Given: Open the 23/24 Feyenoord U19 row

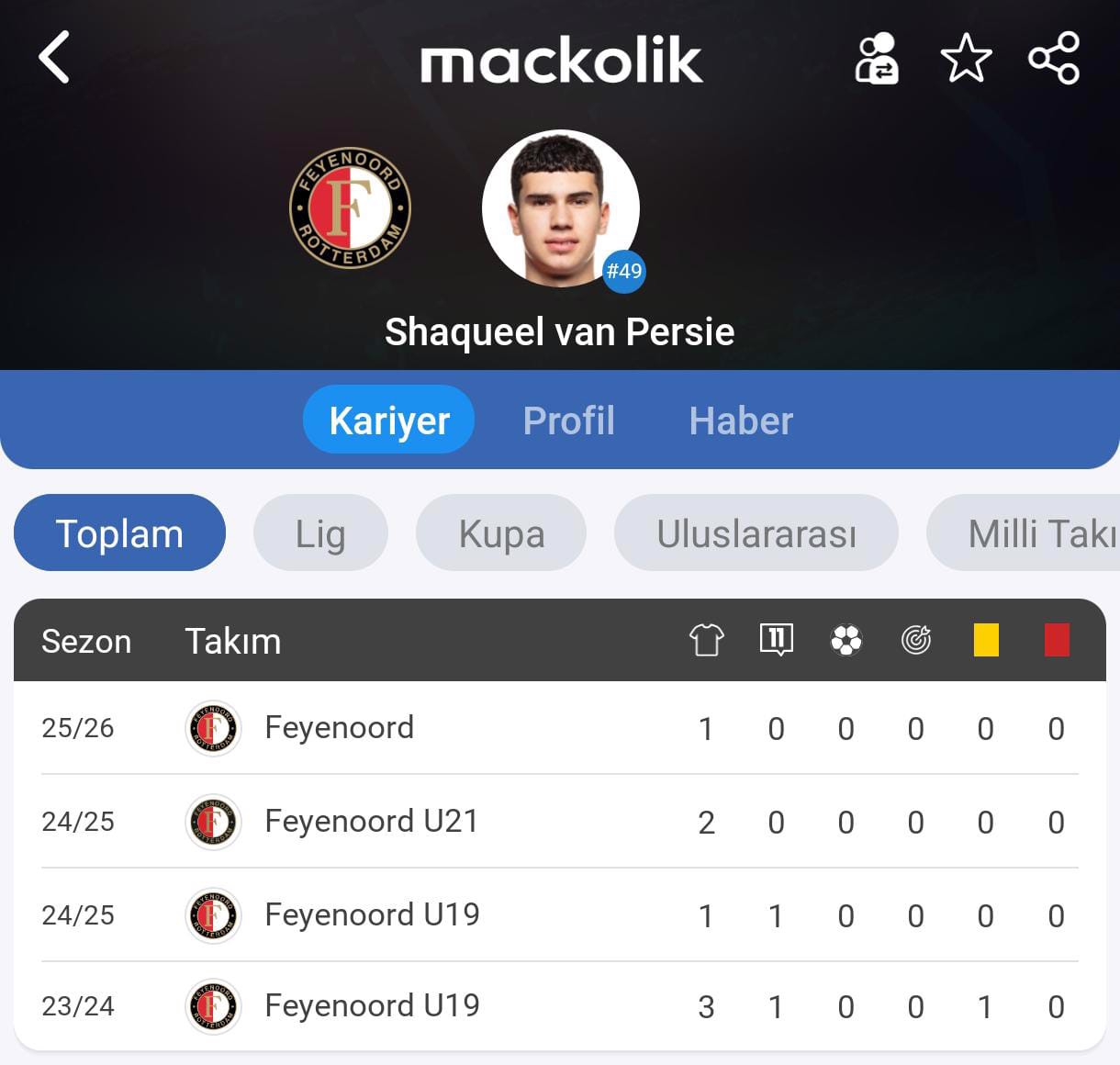Looking at the screenshot, I should pyautogui.click(x=371, y=1006).
